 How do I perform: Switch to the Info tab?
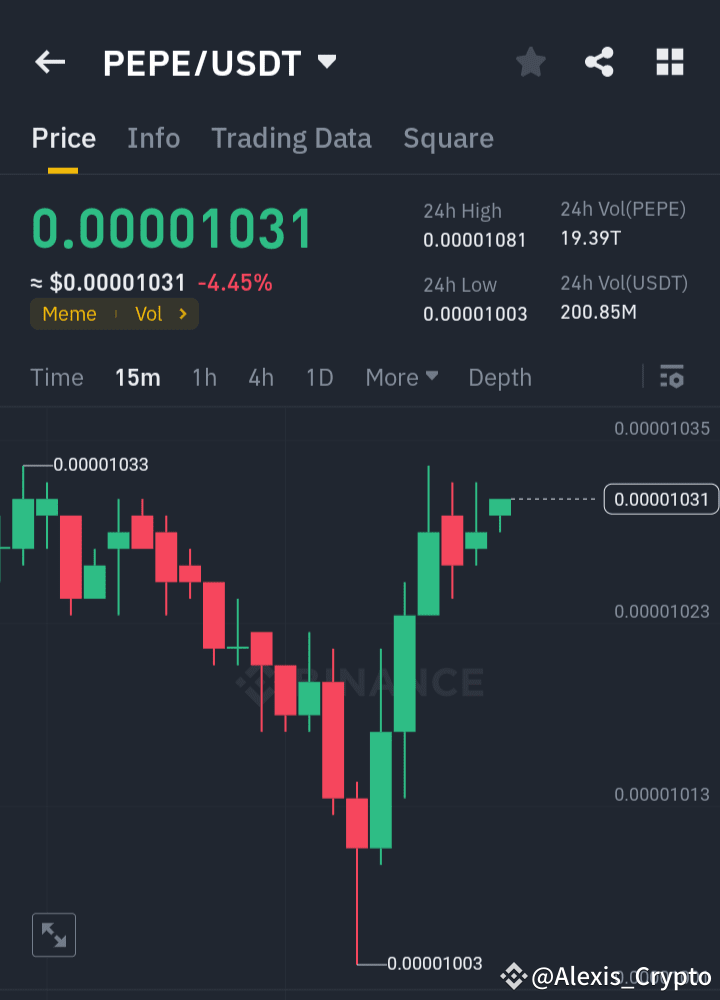pyautogui.click(x=153, y=138)
